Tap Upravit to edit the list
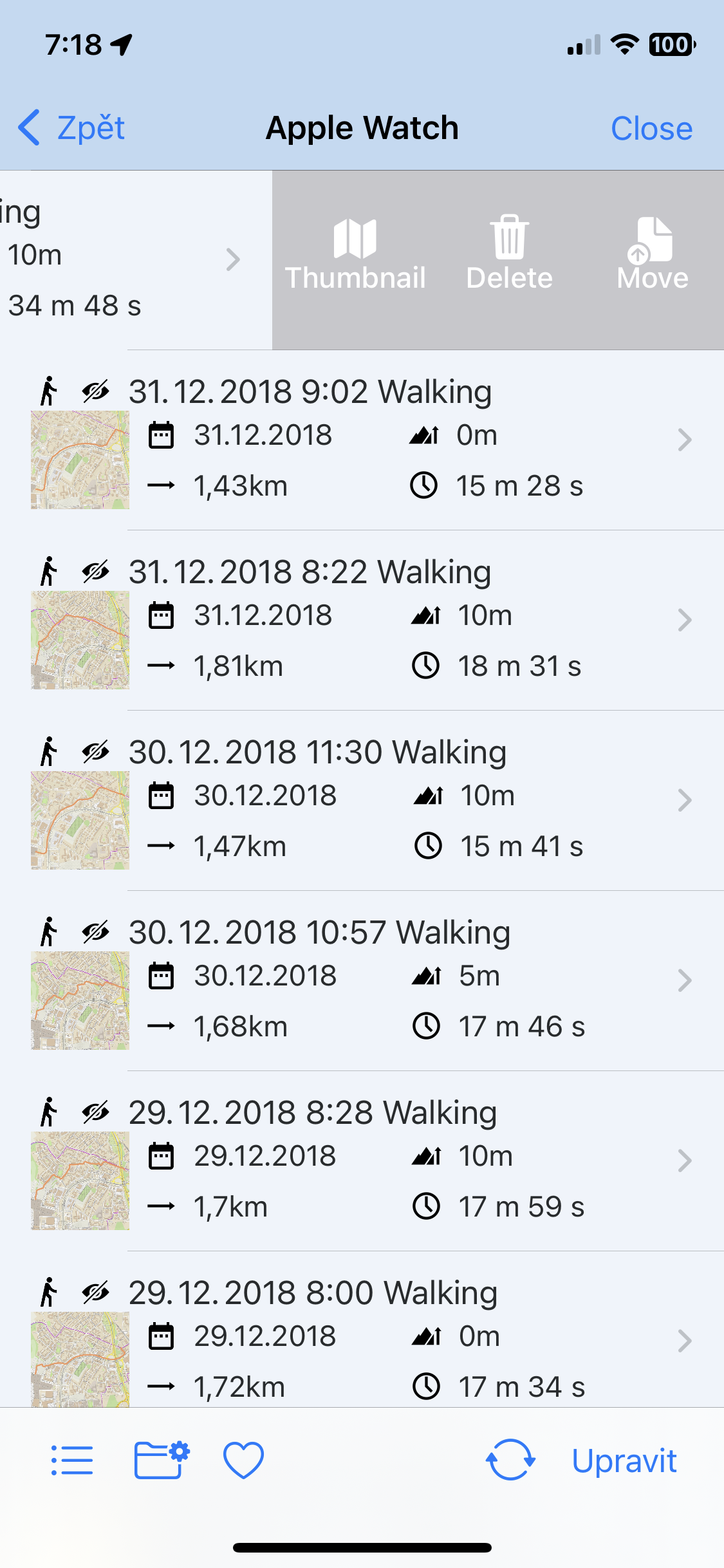This screenshot has height=1568, width=724. 624,1461
